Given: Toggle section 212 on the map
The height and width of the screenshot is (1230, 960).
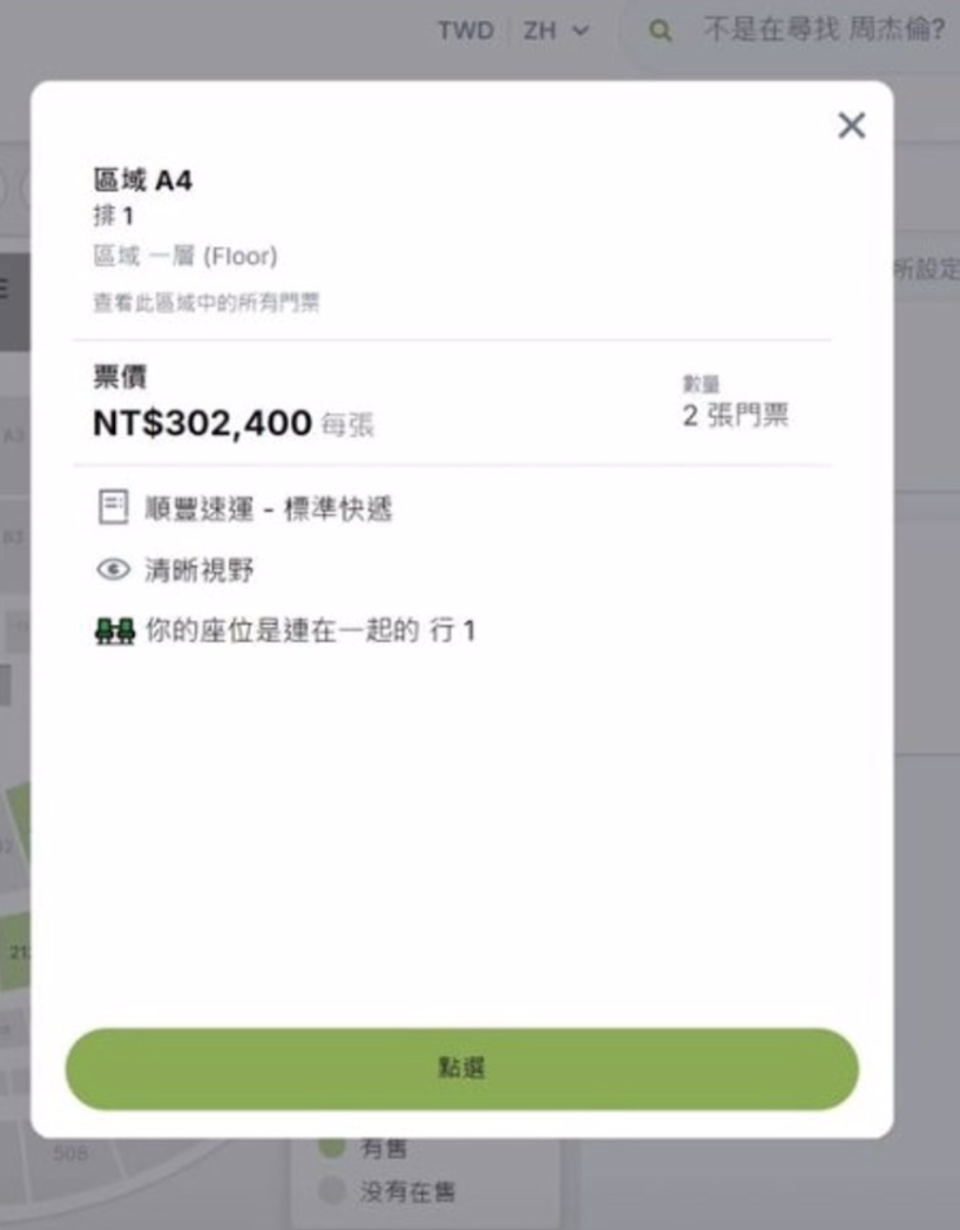Looking at the screenshot, I should [x=18, y=950].
